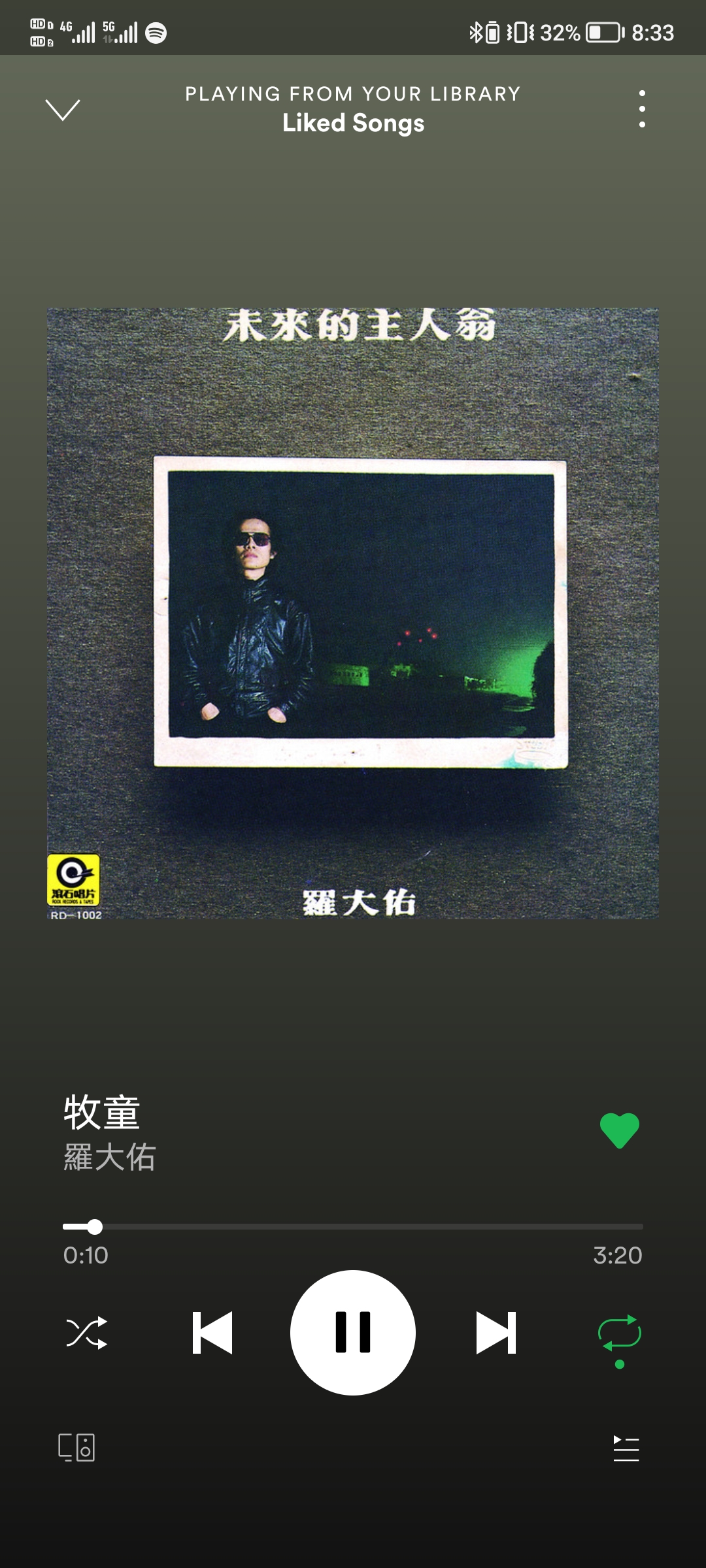
Task: Open the connect to a device menu
Action: tap(76, 1448)
